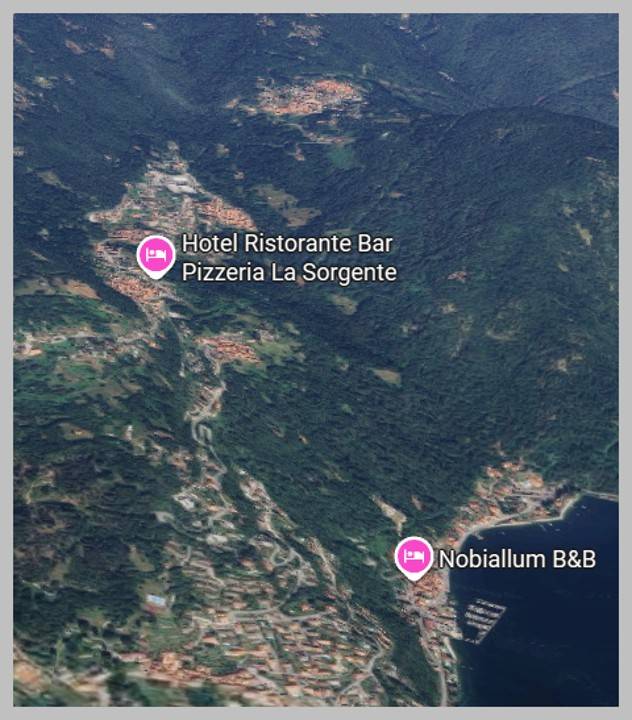The width and height of the screenshot is (632, 720).
Task: Open Hotel Ristorante Bar Pizzeria La Sorgente marker
Action: (154, 255)
